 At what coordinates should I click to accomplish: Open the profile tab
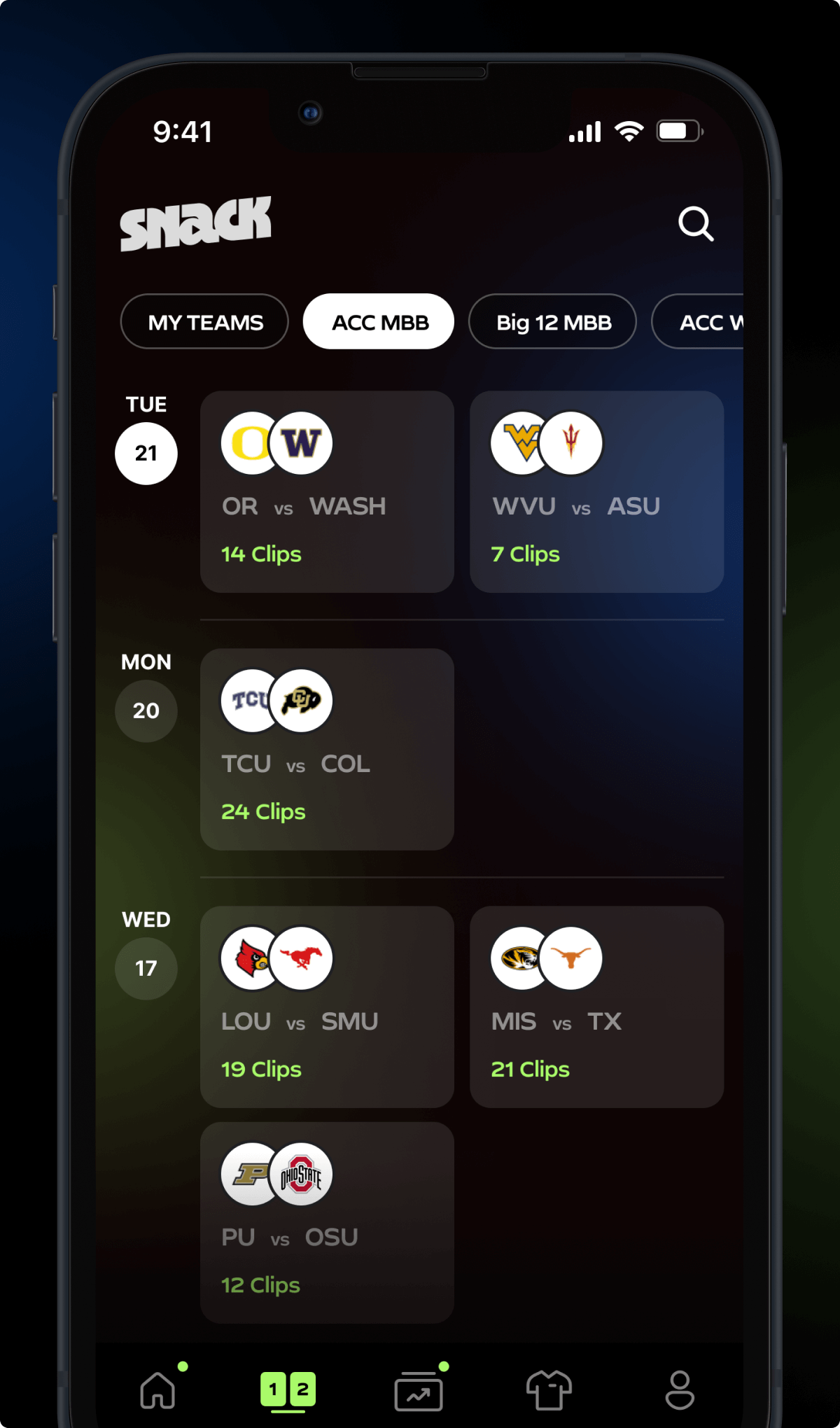679,1389
